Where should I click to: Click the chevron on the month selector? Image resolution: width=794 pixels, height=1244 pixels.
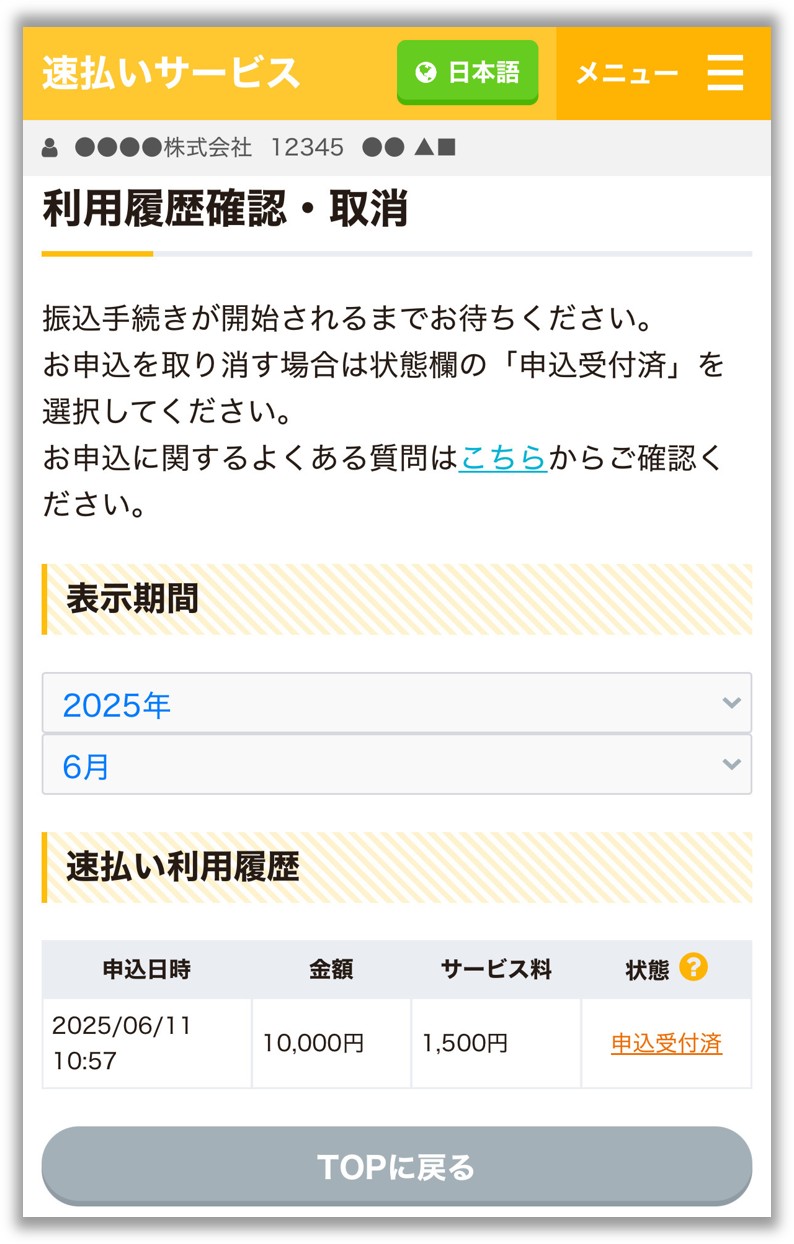tap(729, 765)
